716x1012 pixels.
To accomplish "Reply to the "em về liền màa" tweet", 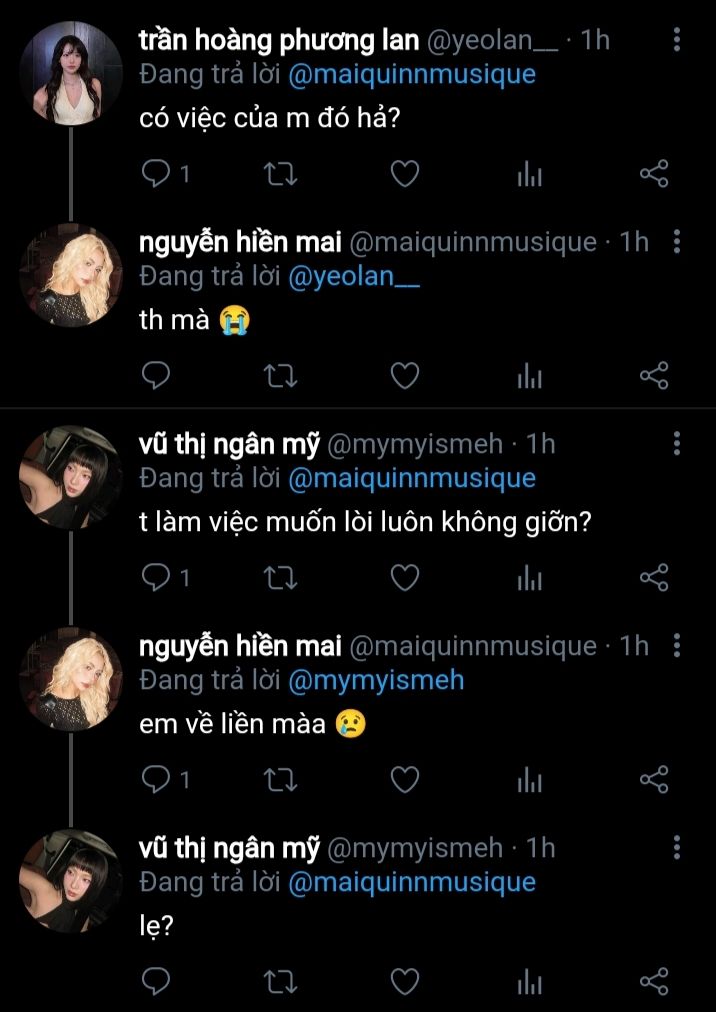I will (156, 780).
